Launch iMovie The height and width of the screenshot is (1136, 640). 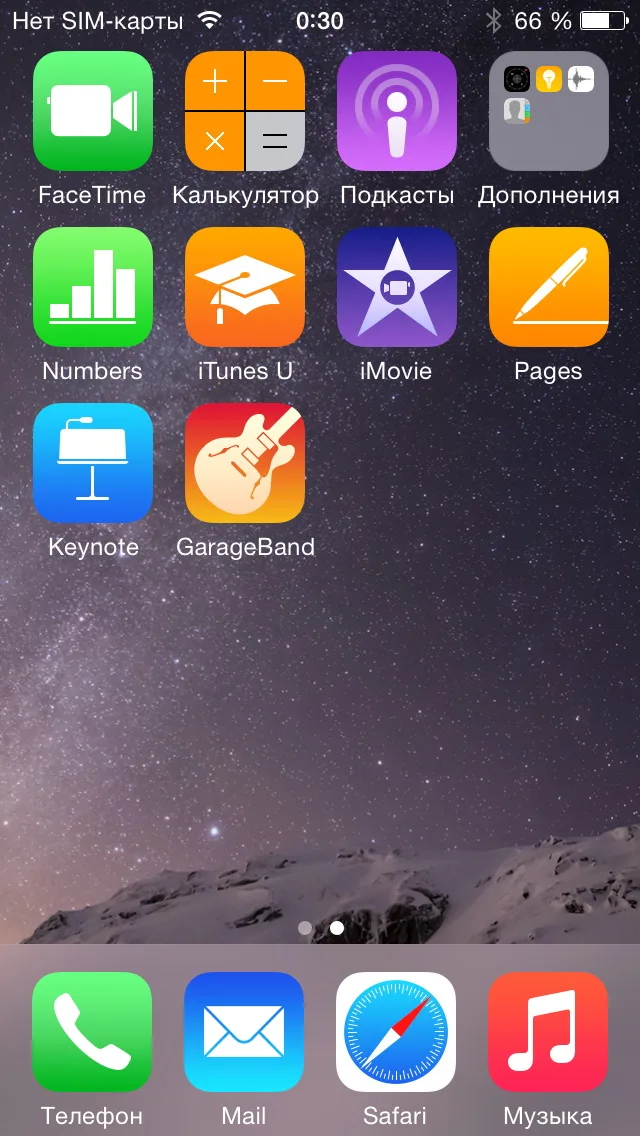(397, 287)
